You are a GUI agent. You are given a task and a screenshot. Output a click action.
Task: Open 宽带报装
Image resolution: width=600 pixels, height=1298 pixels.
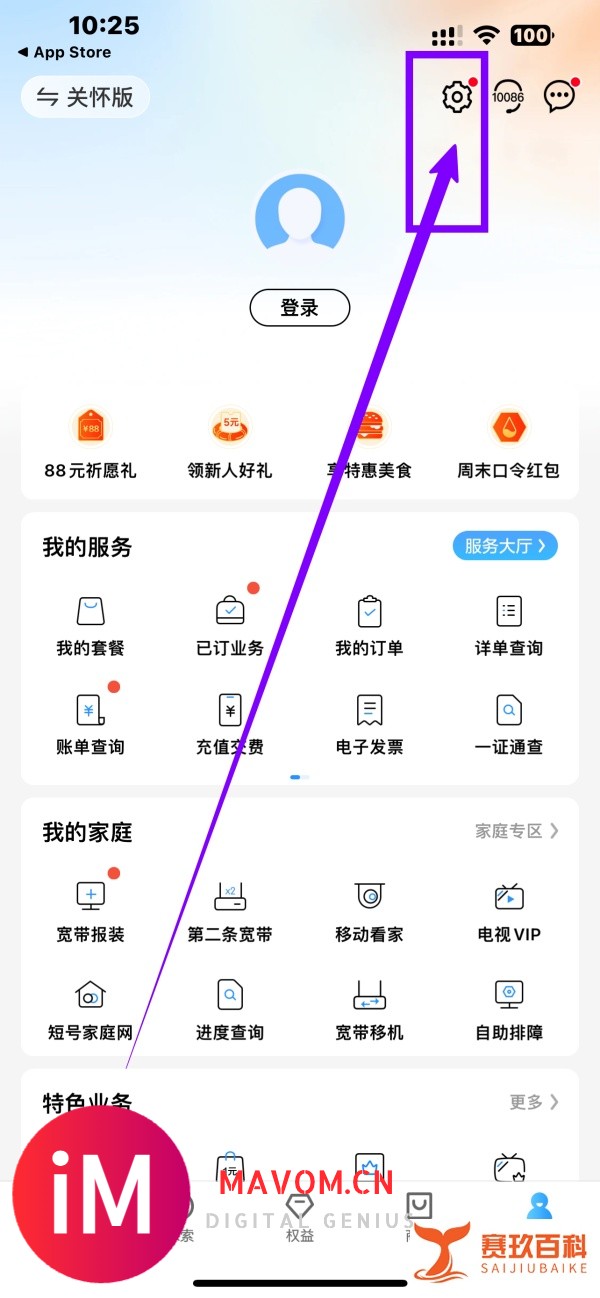point(90,912)
